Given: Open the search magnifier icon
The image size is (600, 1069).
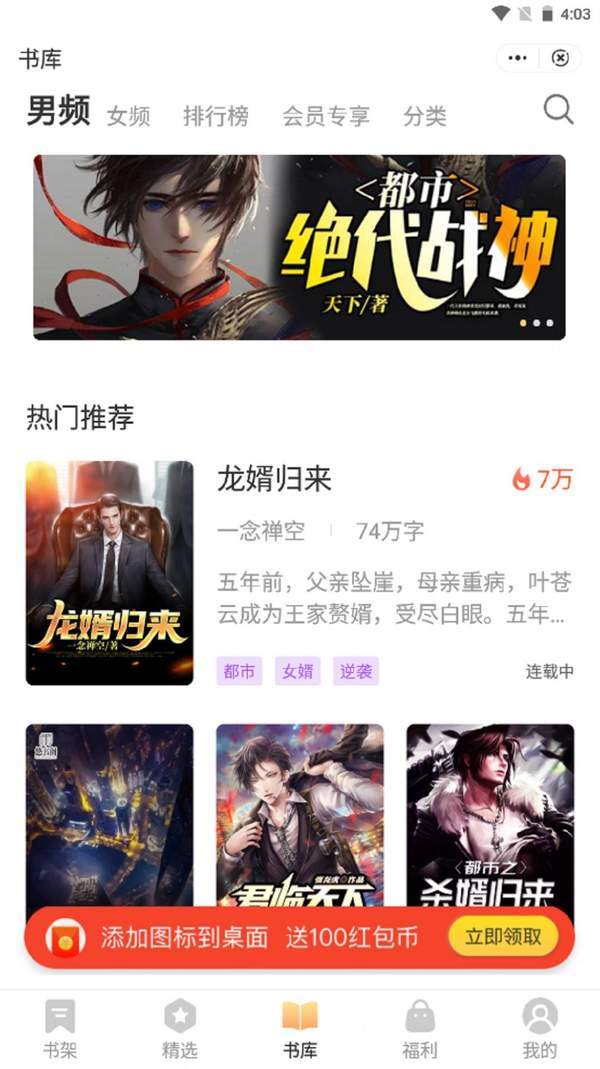Looking at the screenshot, I should click(x=558, y=109).
